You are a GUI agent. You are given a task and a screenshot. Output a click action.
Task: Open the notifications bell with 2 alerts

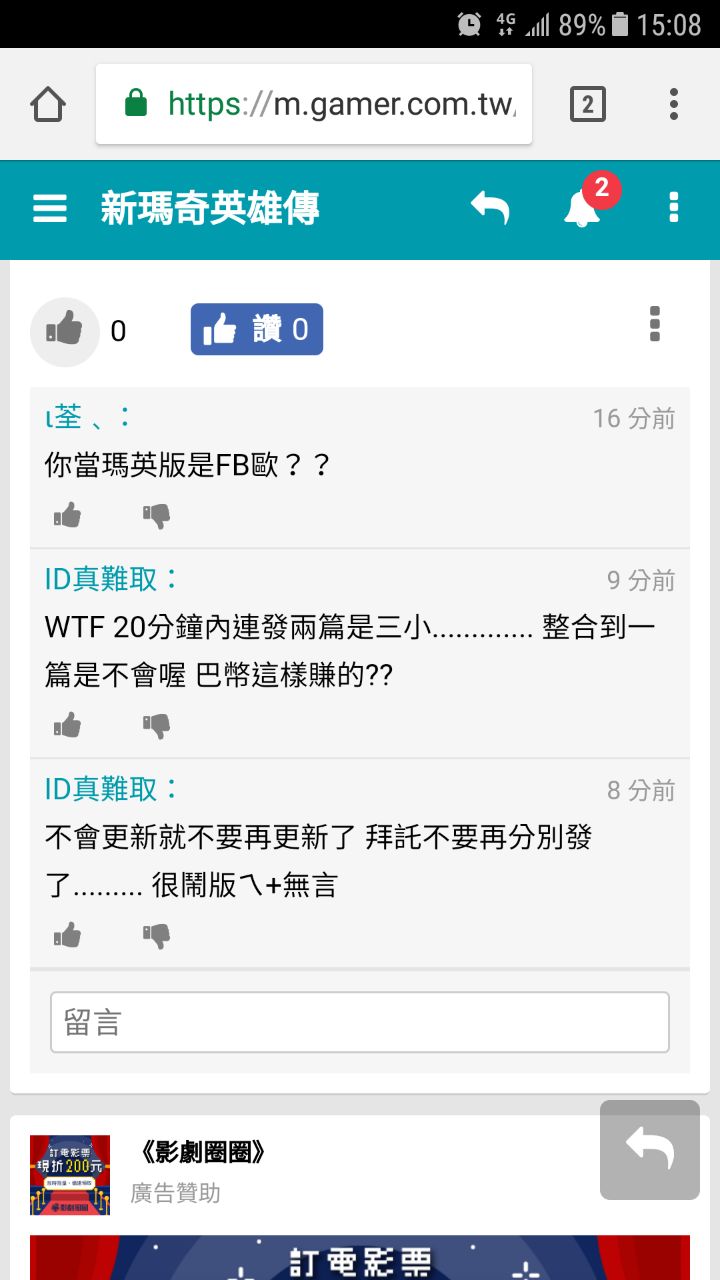585,206
